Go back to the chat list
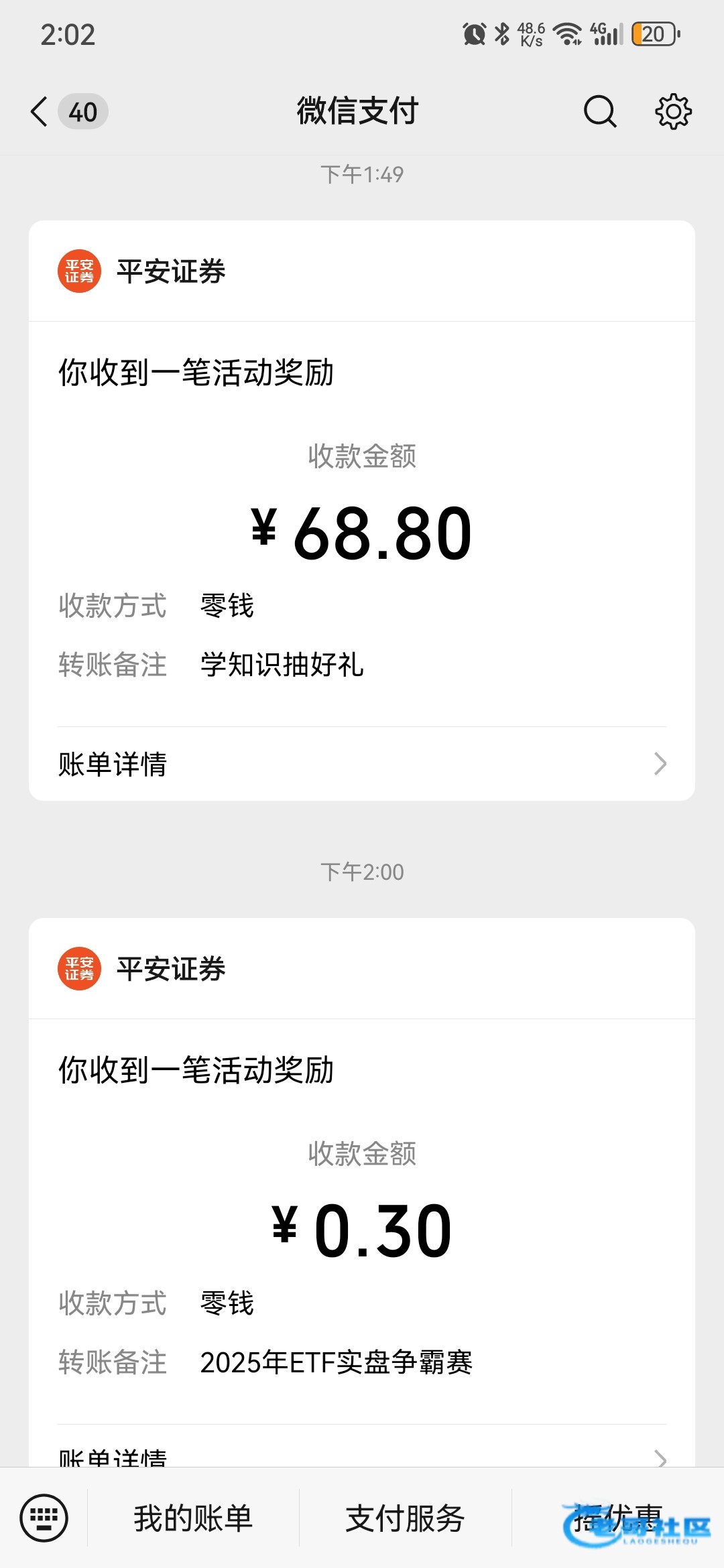Image resolution: width=724 pixels, height=1568 pixels. [x=40, y=111]
